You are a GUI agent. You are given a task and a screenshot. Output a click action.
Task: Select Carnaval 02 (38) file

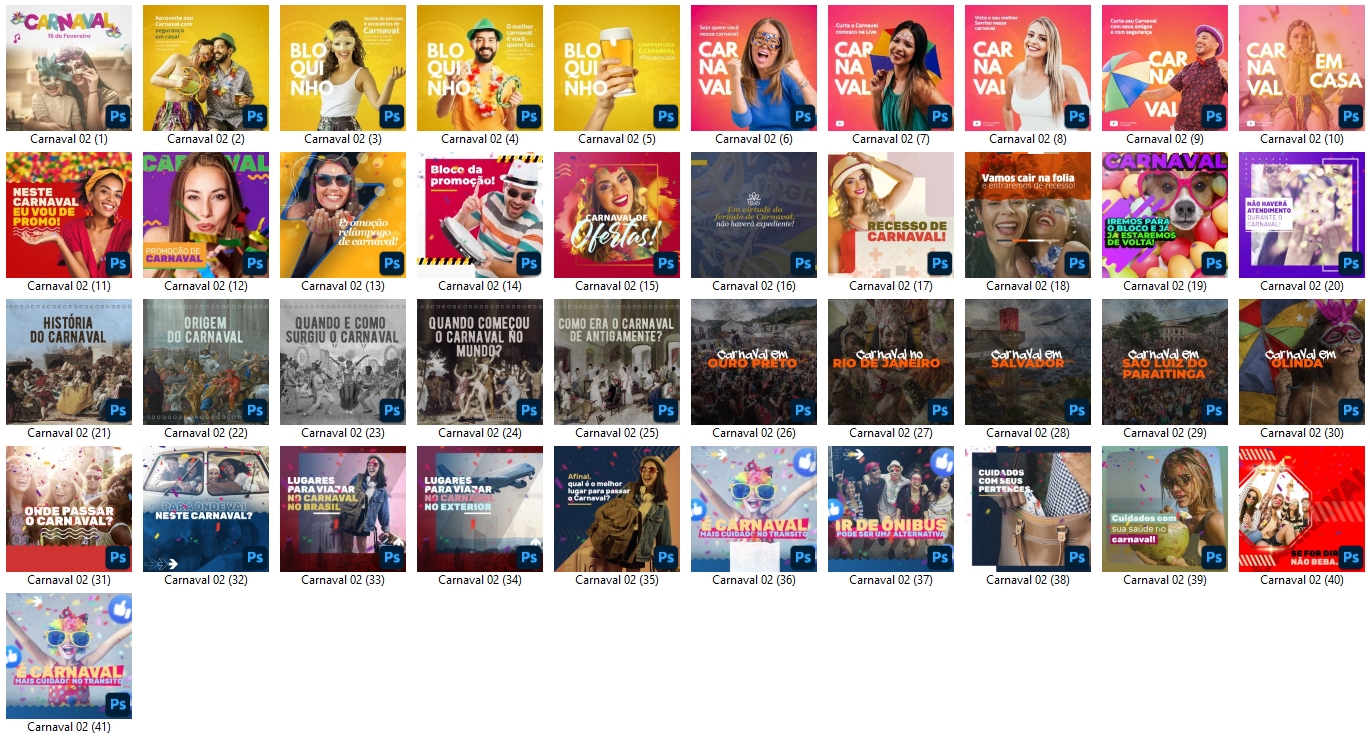point(1028,509)
